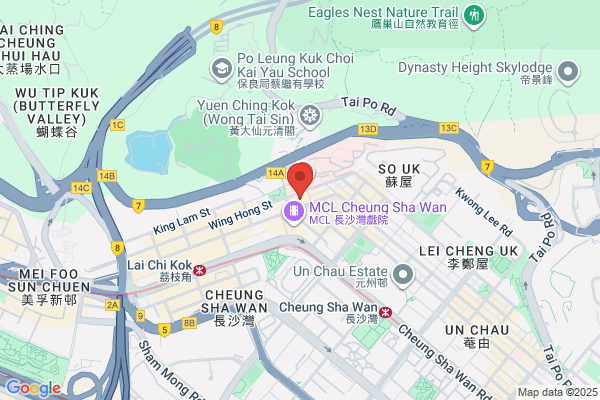Image resolution: width=600 pixels, height=400 pixels.
Task: Open Lai Chi Kok MTR station icon
Action: coord(199,270)
